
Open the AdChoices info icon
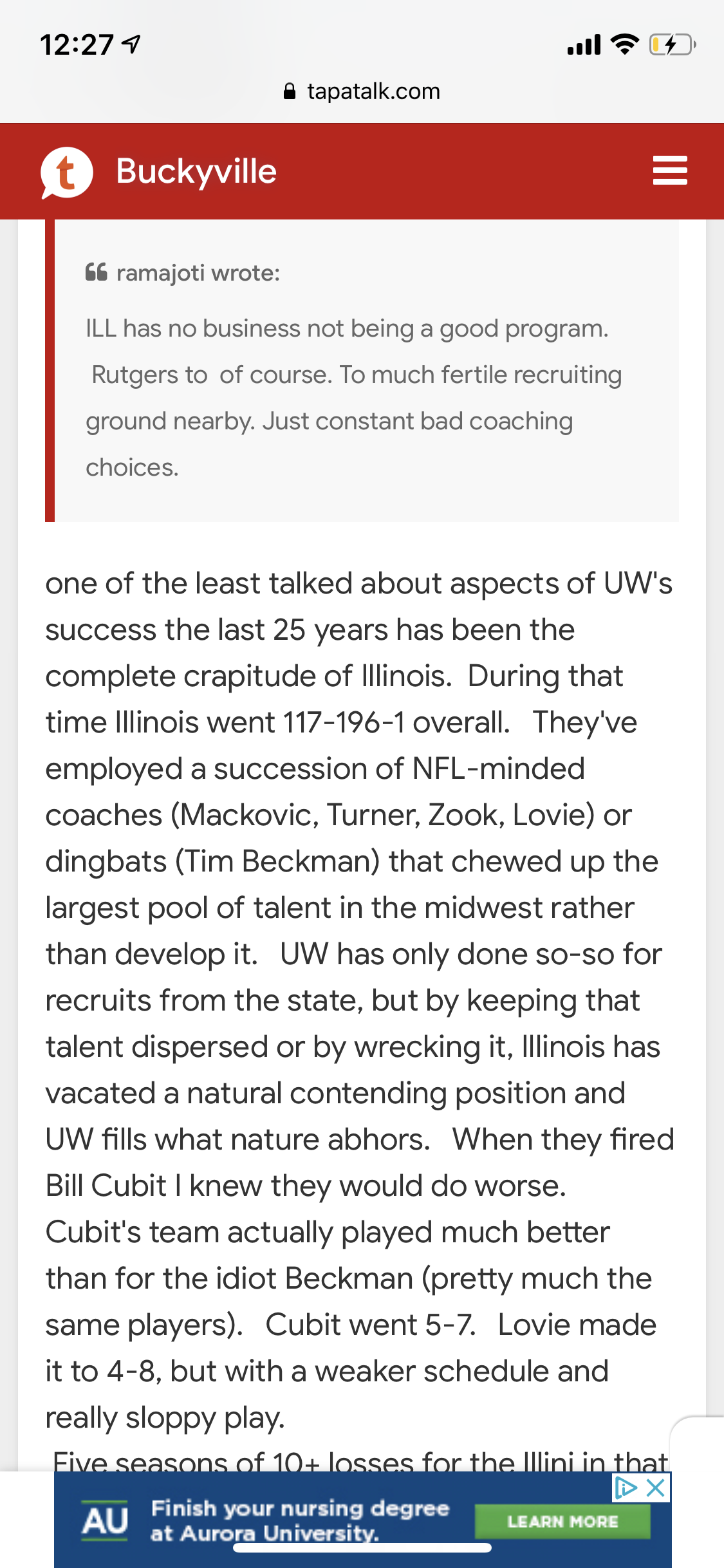coord(626,1488)
